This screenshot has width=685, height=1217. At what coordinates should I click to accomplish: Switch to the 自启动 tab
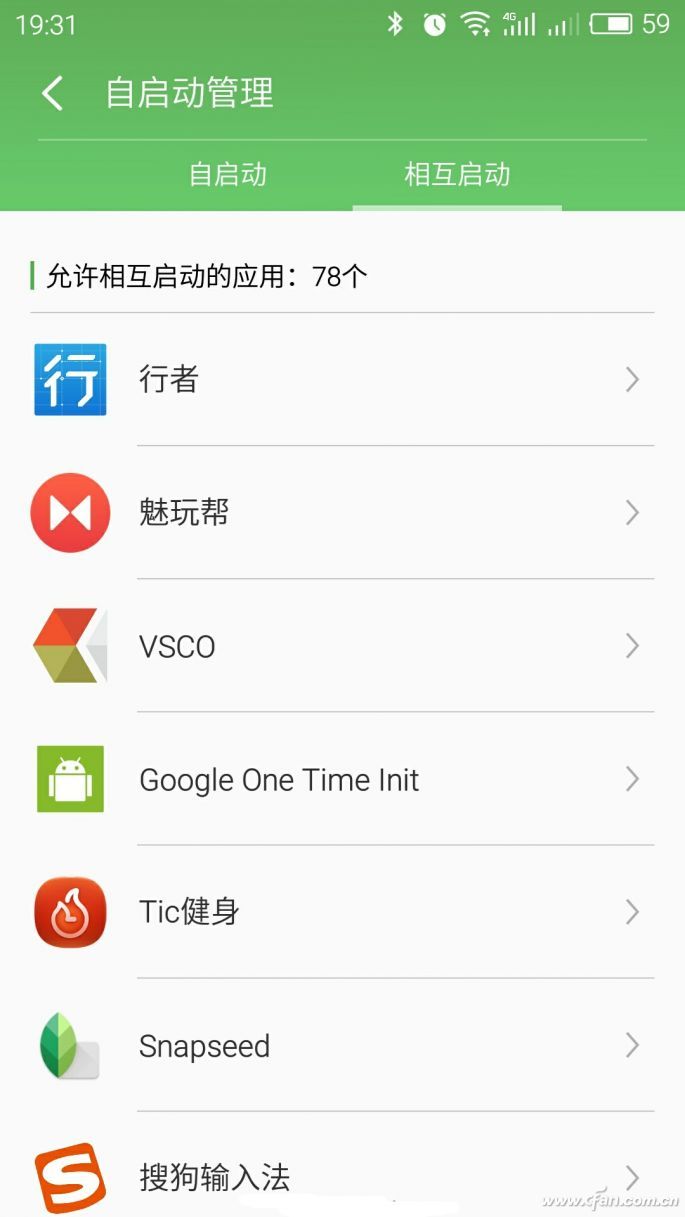pos(228,174)
